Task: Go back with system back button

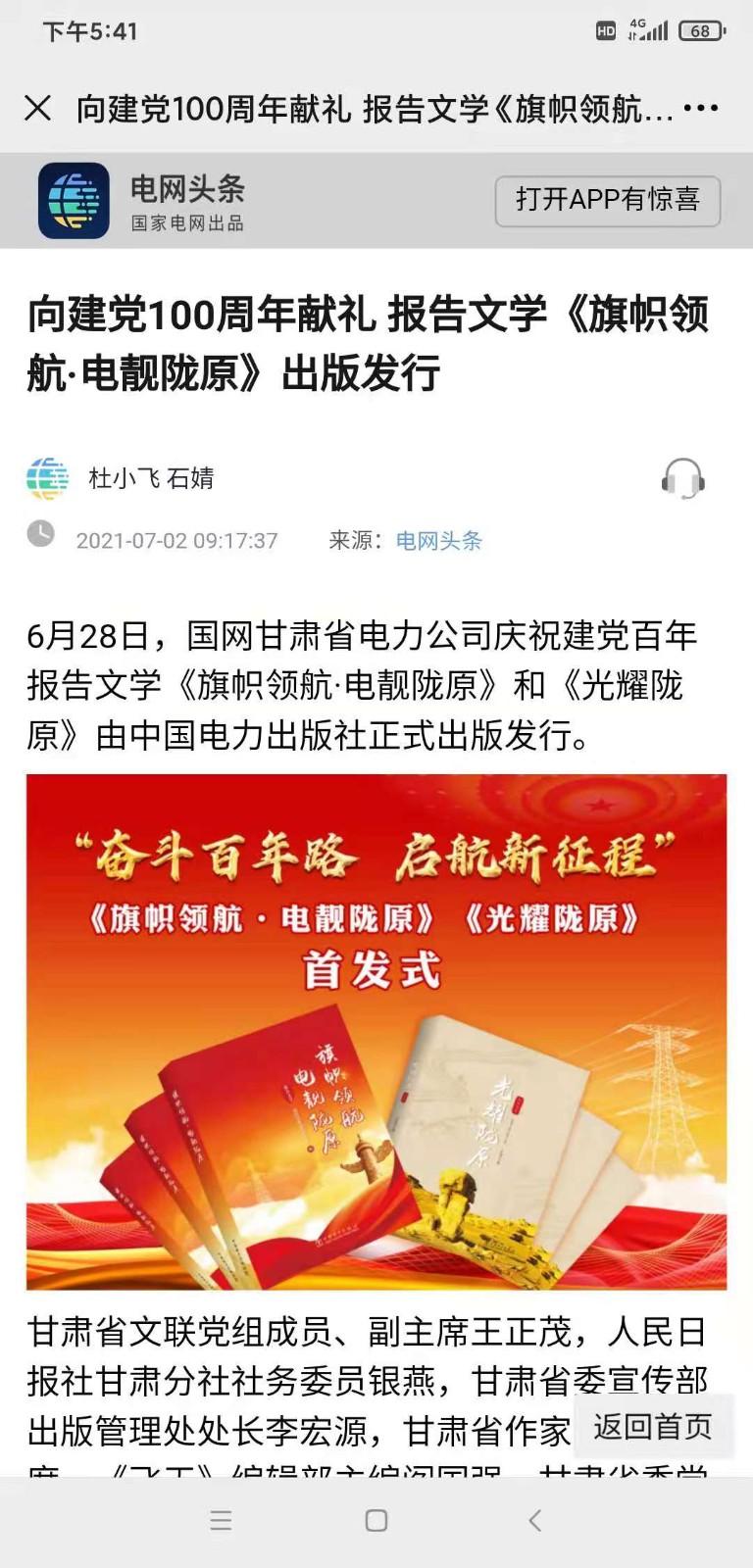Action: click(x=534, y=1520)
